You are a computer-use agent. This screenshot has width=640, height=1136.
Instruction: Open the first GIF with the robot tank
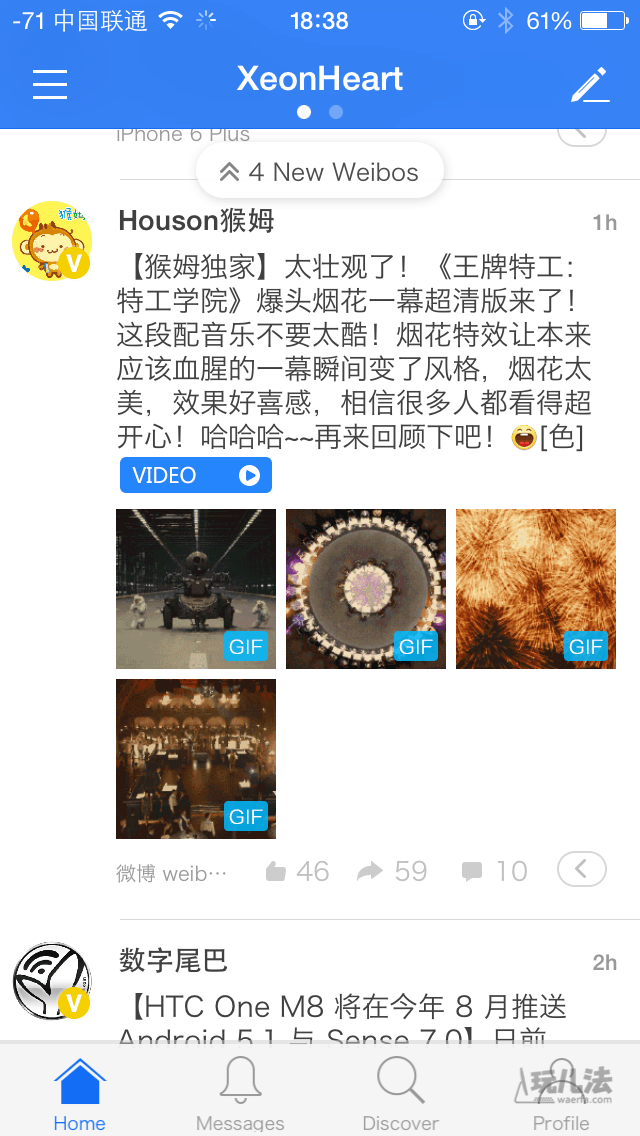click(196, 588)
